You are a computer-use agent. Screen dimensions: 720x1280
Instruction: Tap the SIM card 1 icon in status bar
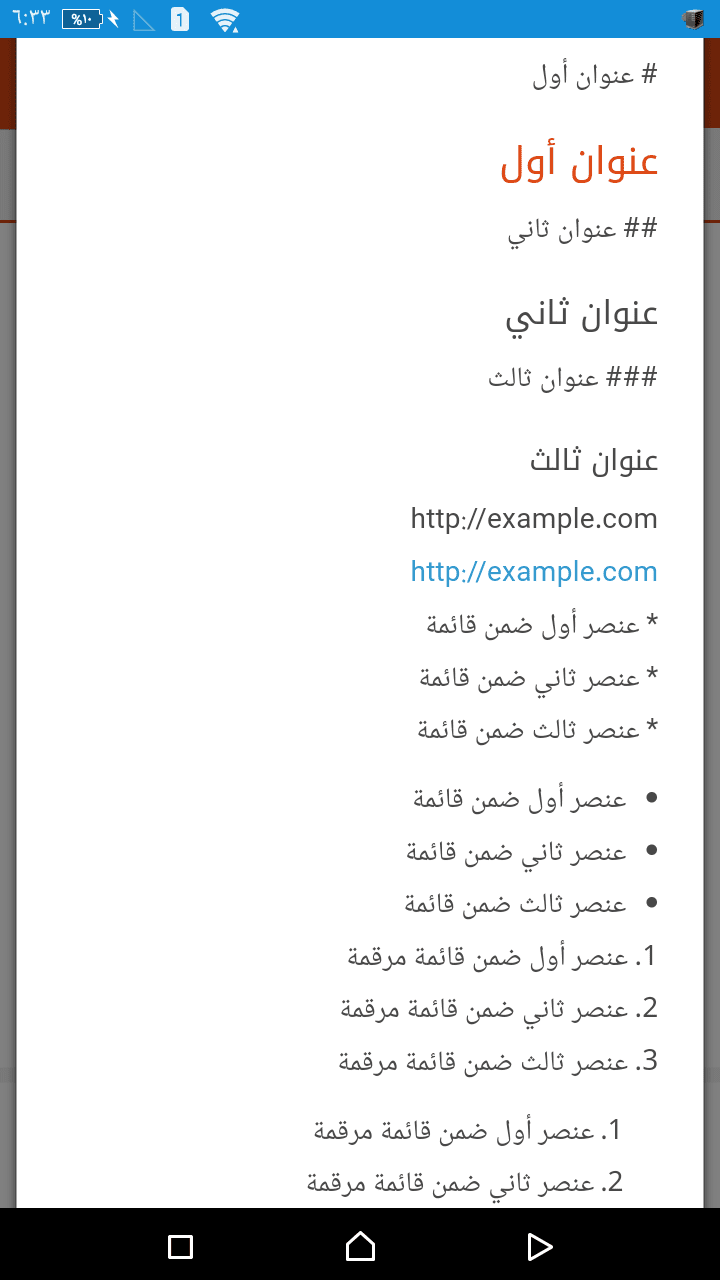(179, 17)
